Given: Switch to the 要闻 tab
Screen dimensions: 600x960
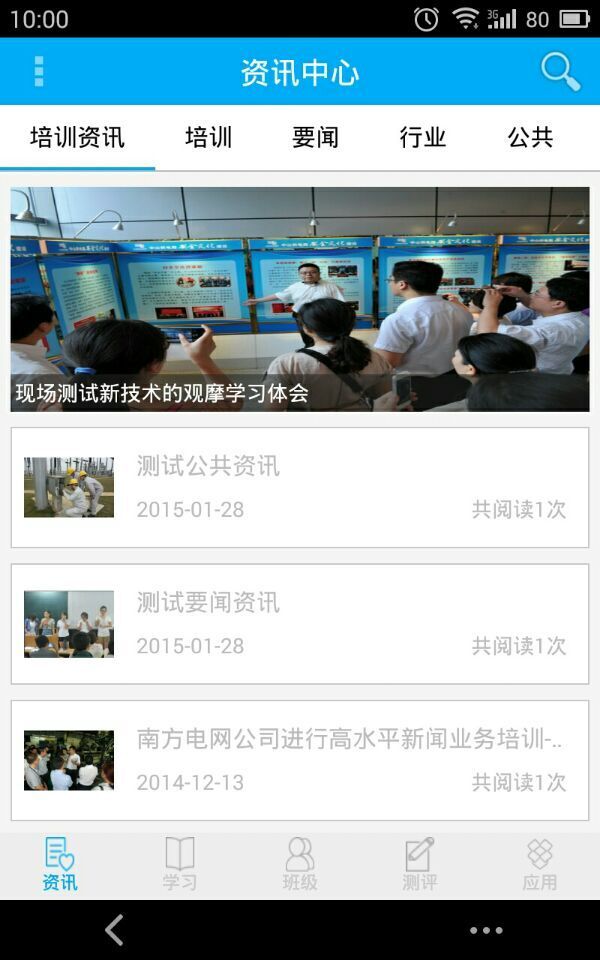Looking at the screenshot, I should pyautogui.click(x=316, y=138).
